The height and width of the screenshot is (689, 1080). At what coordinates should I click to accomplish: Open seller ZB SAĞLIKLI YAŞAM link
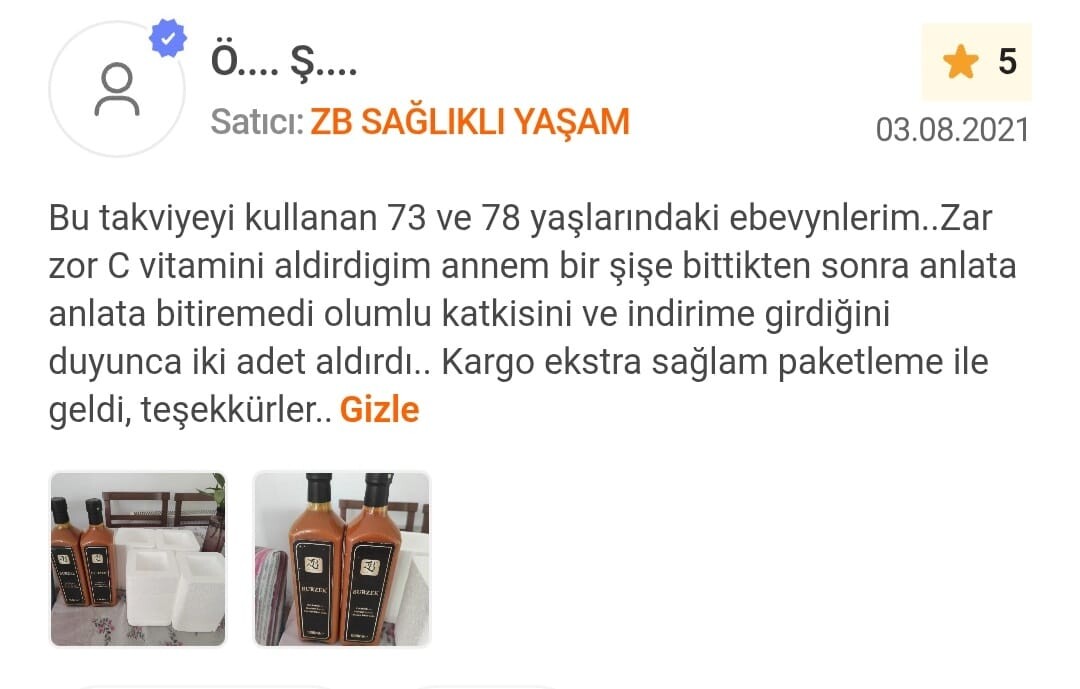(469, 122)
